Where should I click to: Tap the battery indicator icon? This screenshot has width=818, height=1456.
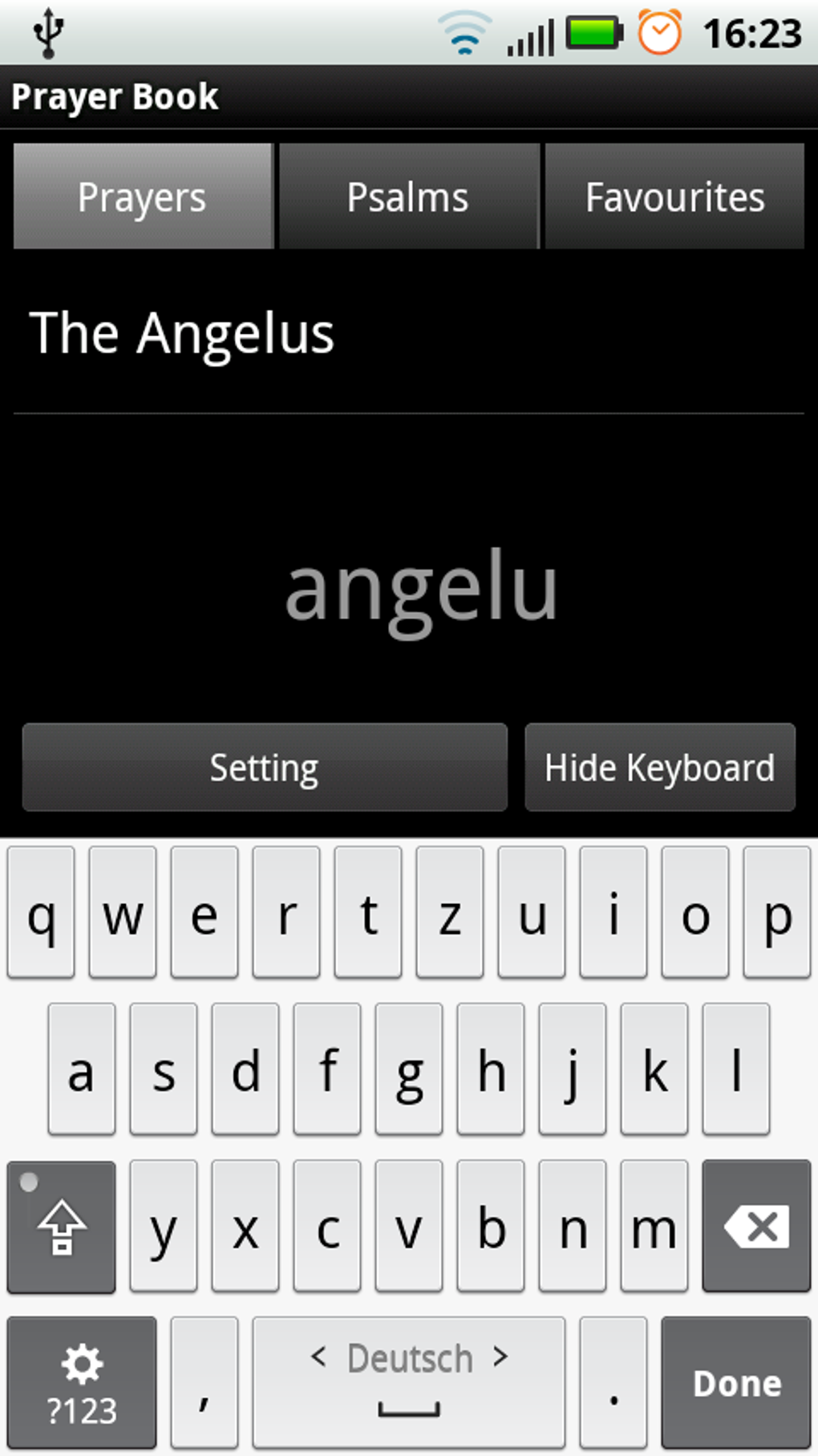click(591, 32)
